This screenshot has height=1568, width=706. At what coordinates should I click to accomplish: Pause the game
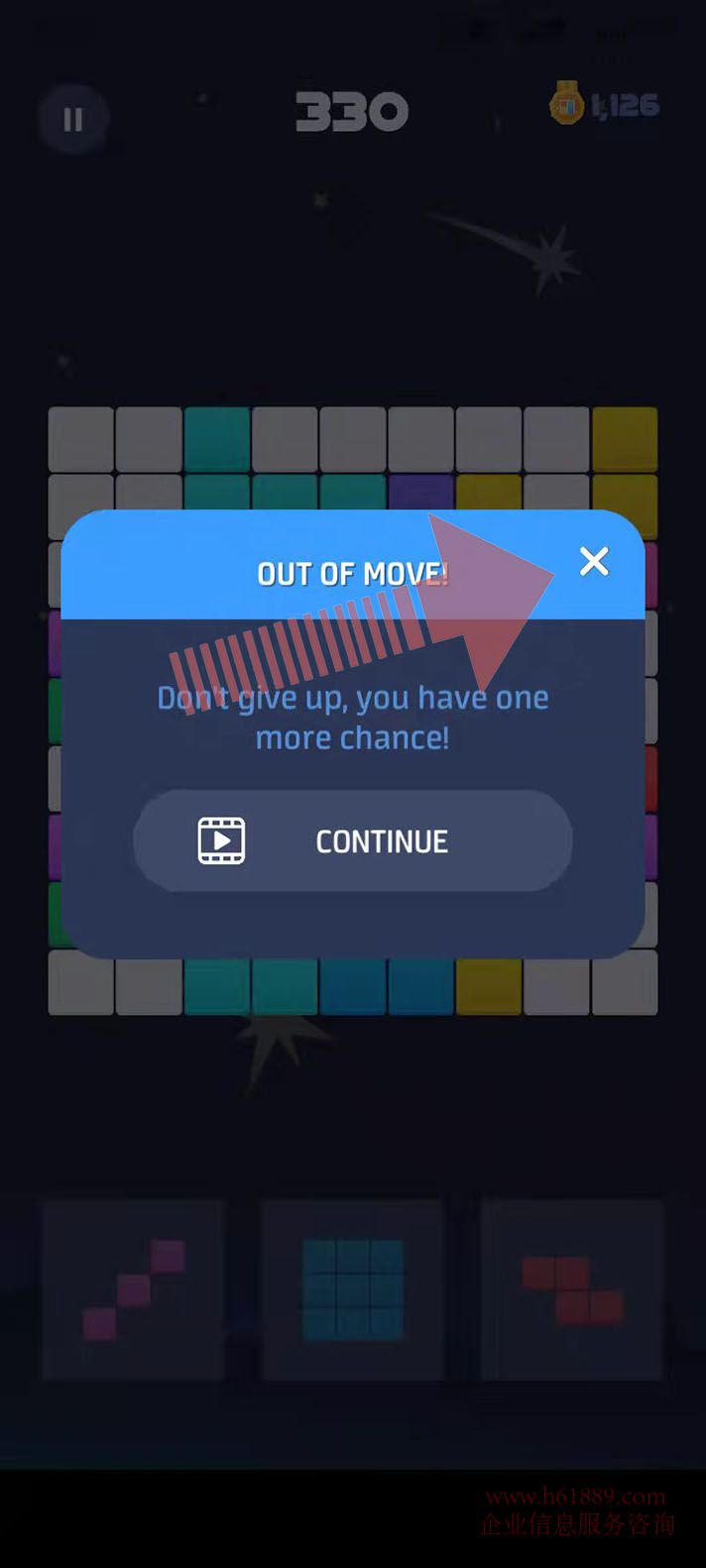72,120
